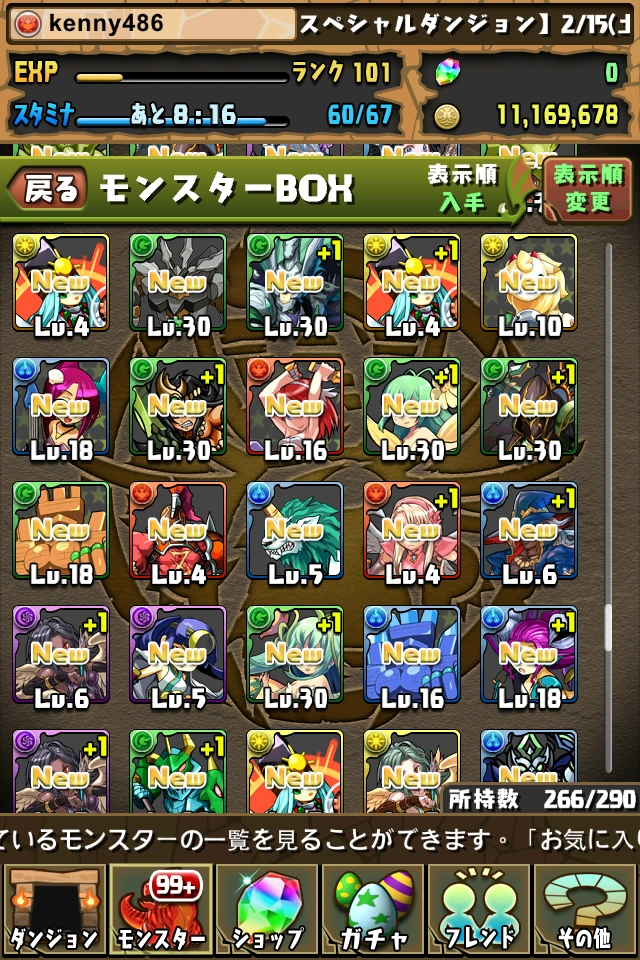Change sort order with 表示順変更
The width and height of the screenshot is (640, 960).
pos(587,189)
